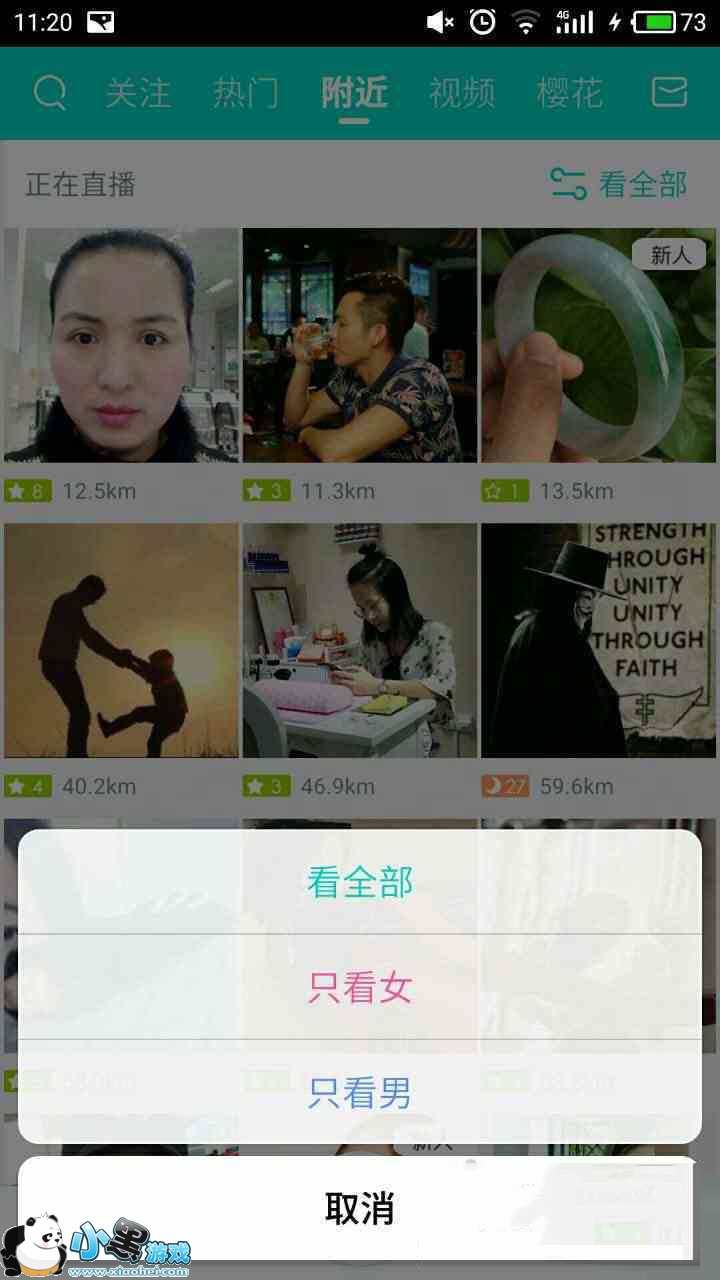Switch to the 视频 tab
Image resolution: width=720 pixels, height=1280 pixels.
pos(462,93)
